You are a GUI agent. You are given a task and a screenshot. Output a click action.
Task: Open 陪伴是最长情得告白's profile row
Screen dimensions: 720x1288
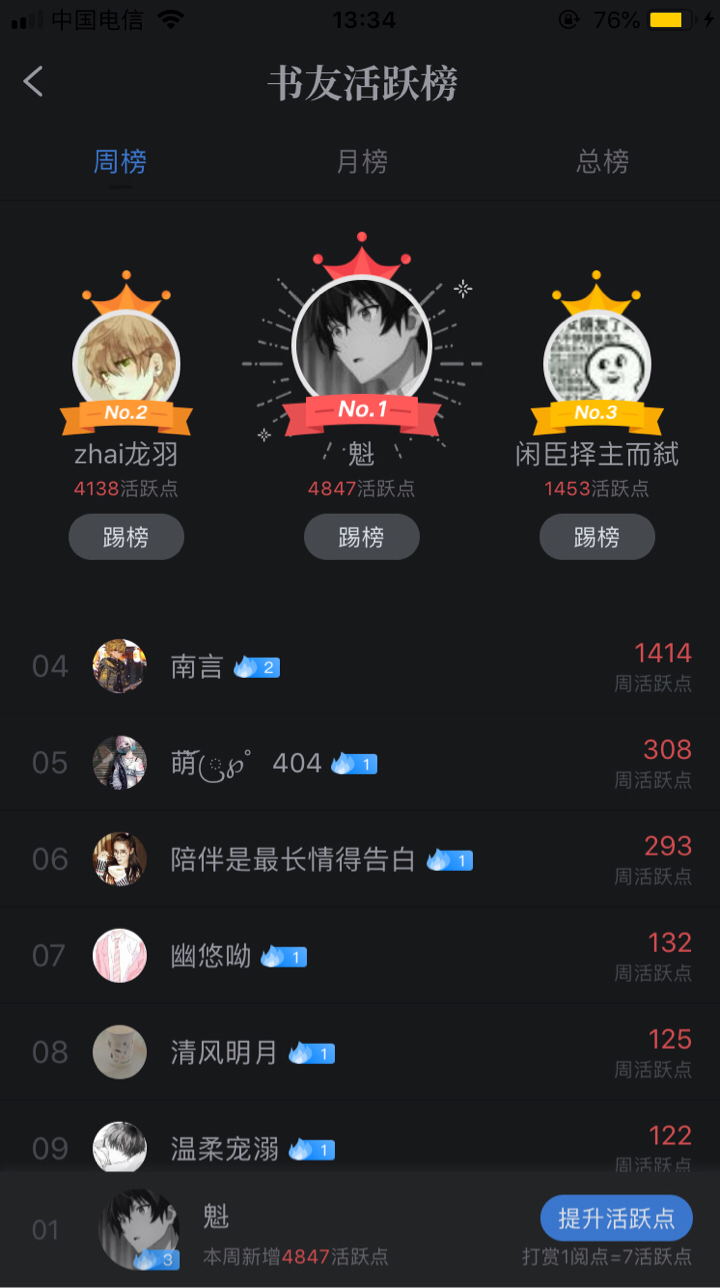point(360,859)
